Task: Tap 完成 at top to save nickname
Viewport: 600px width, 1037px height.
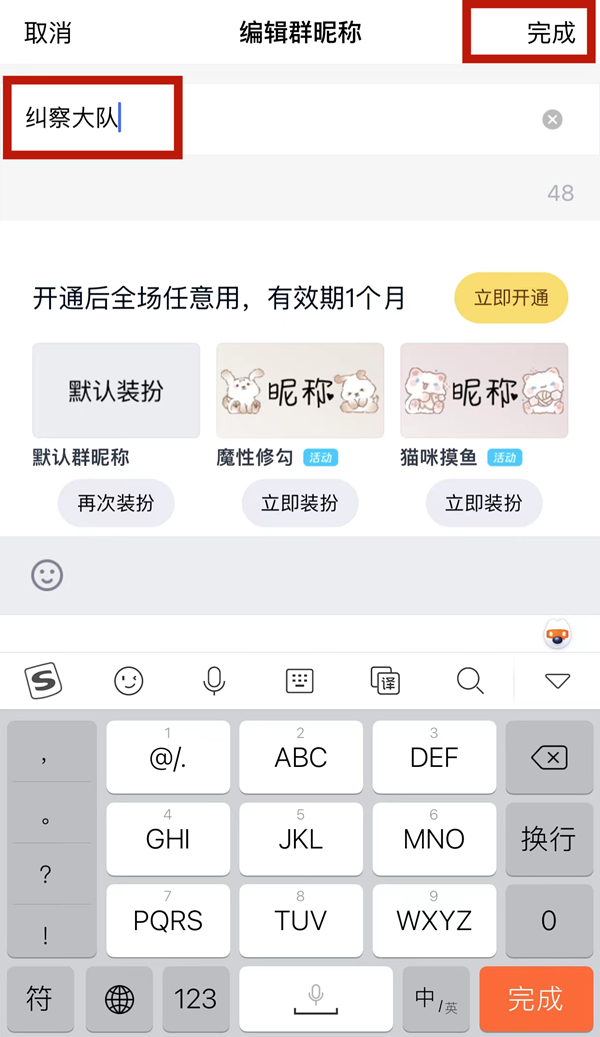Action: pyautogui.click(x=551, y=33)
